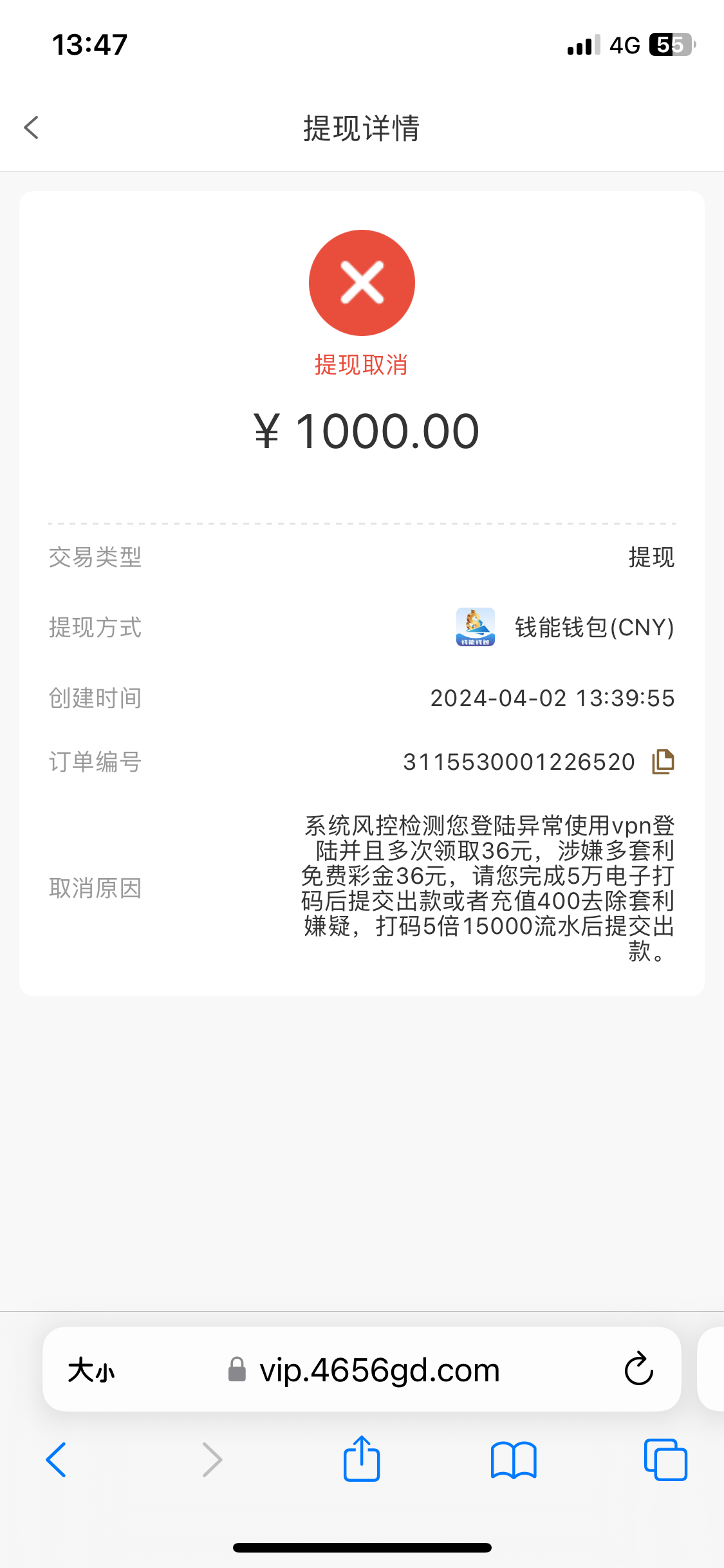Tap the address bar URL field
The width and height of the screenshot is (724, 1568).
380,1370
